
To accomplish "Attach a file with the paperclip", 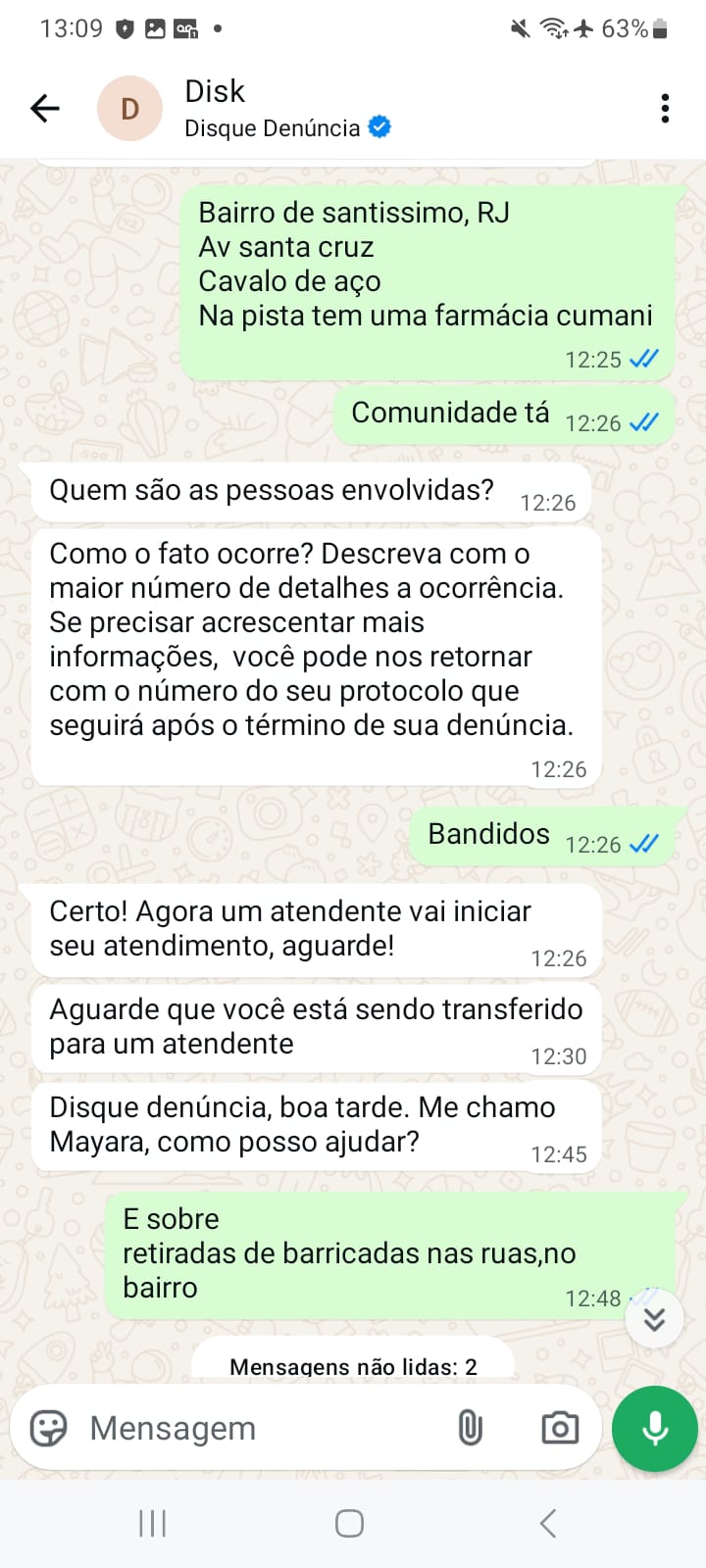I will tap(471, 1428).
